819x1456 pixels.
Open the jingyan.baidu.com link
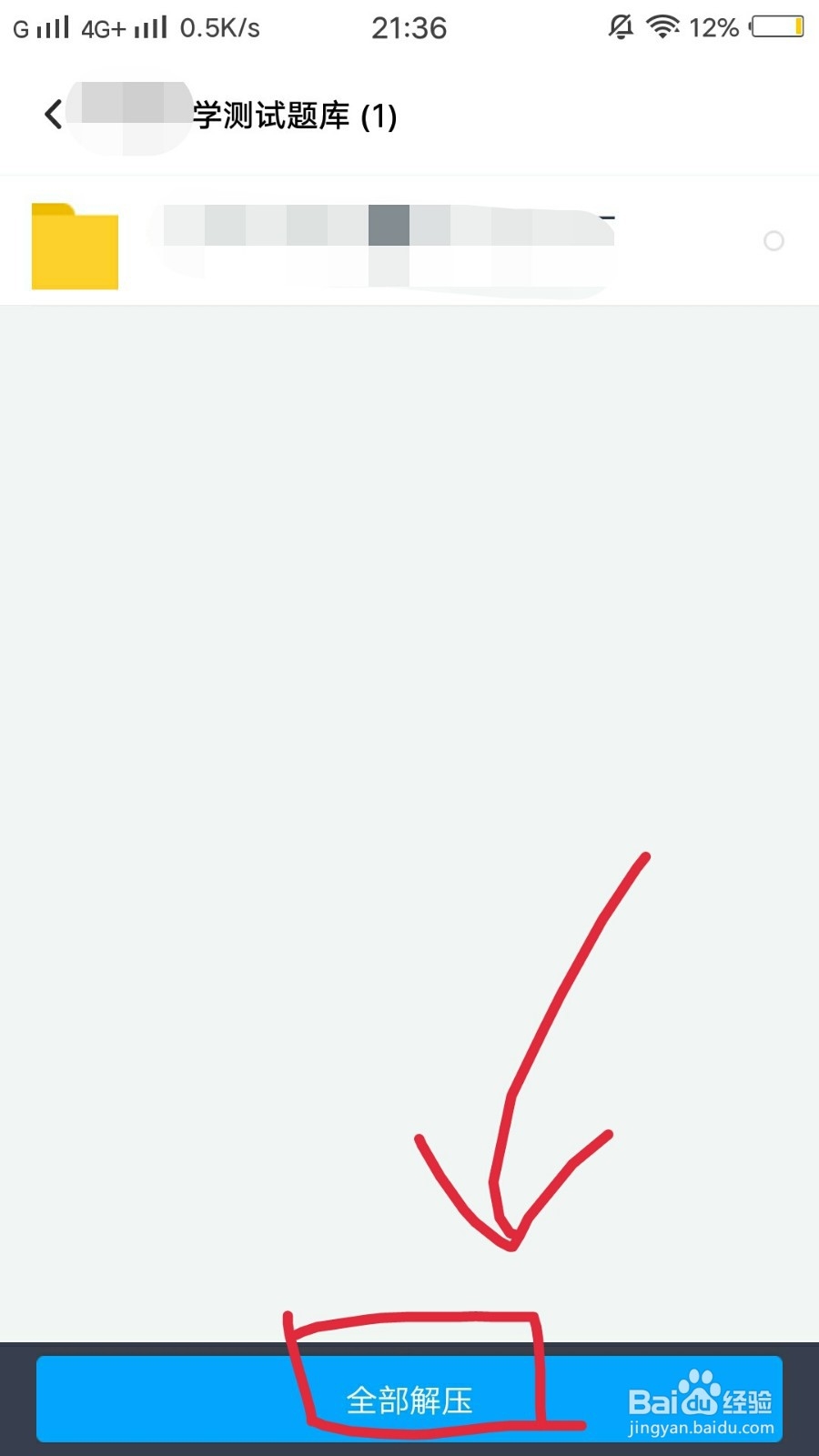701,1427
